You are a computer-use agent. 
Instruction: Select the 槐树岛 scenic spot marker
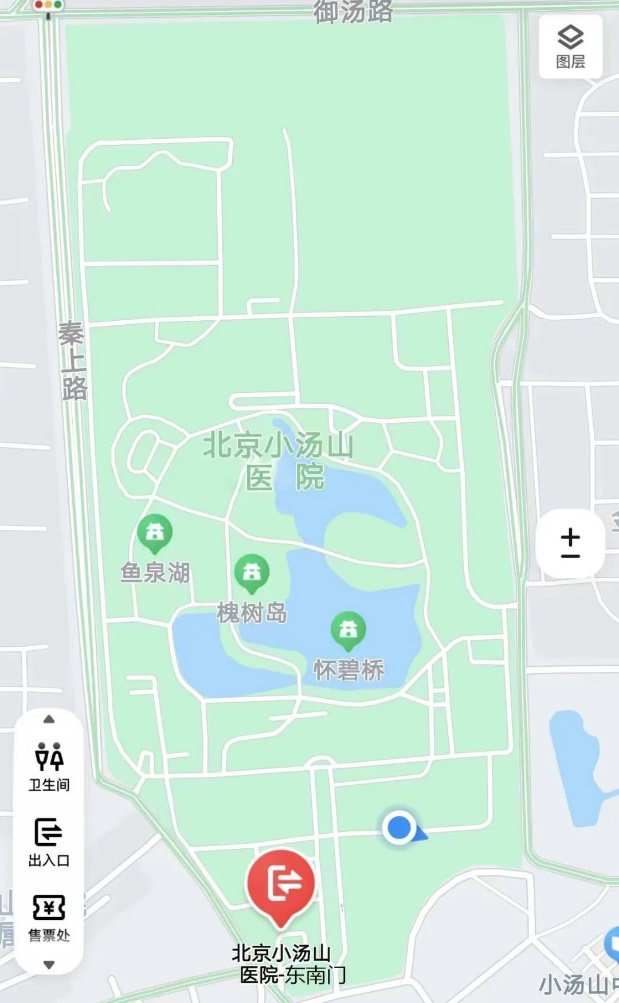click(x=251, y=574)
